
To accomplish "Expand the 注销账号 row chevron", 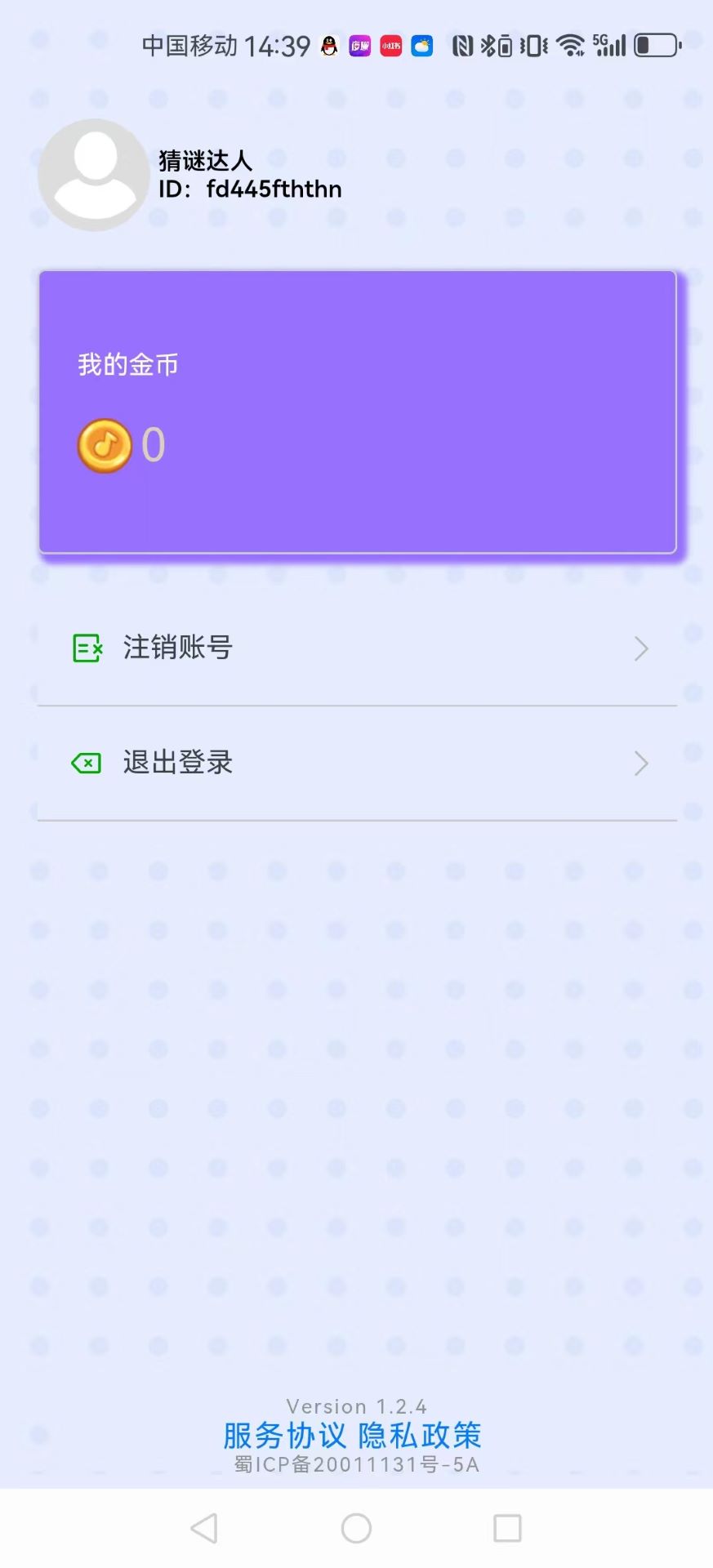I will [642, 648].
